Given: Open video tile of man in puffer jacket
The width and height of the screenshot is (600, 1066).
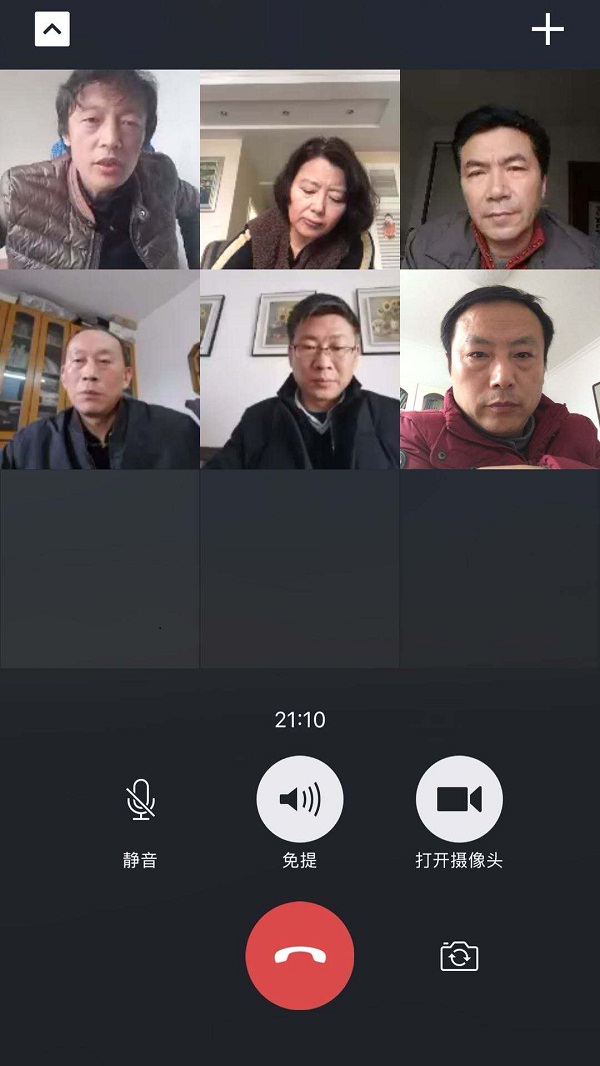Looking at the screenshot, I should coord(100,170).
